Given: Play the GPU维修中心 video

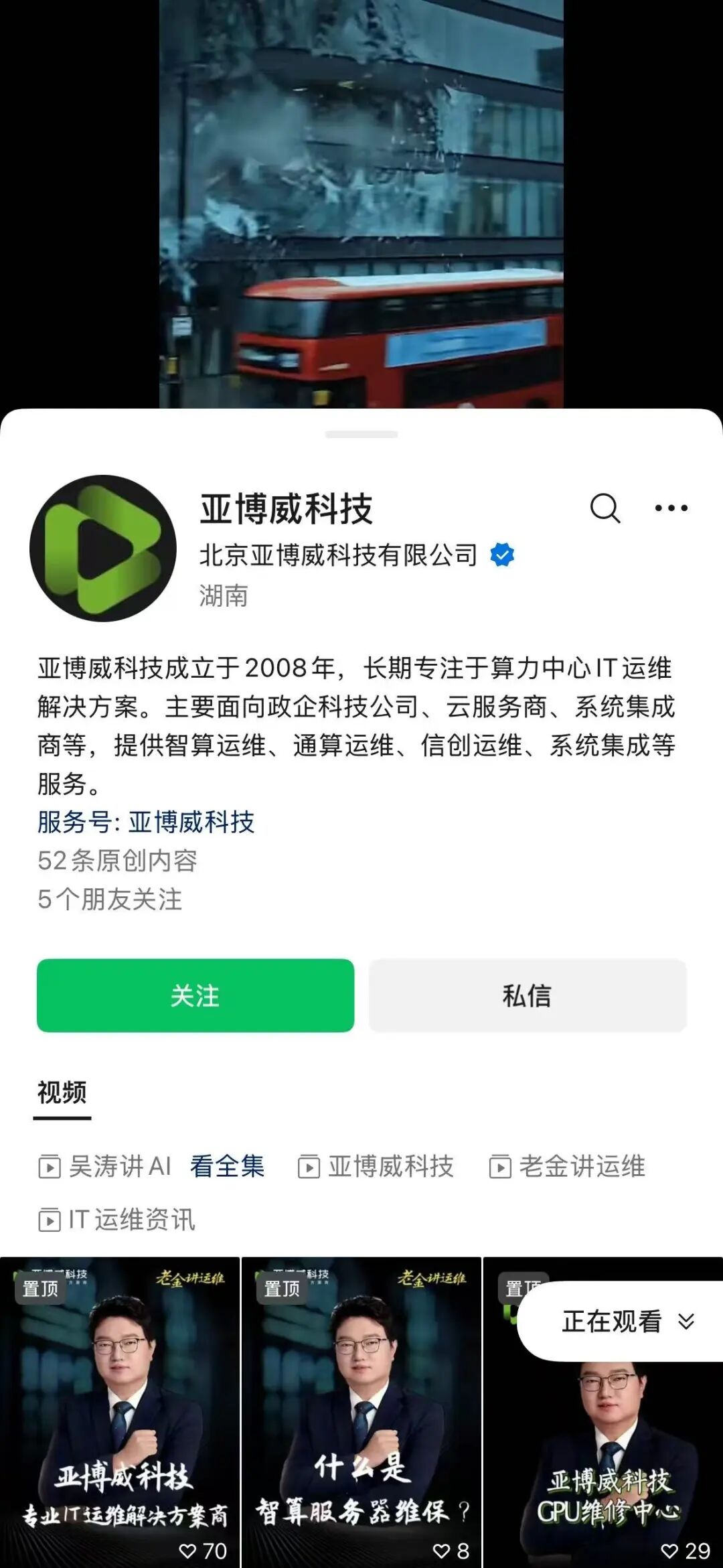Looking at the screenshot, I should pos(602,1460).
